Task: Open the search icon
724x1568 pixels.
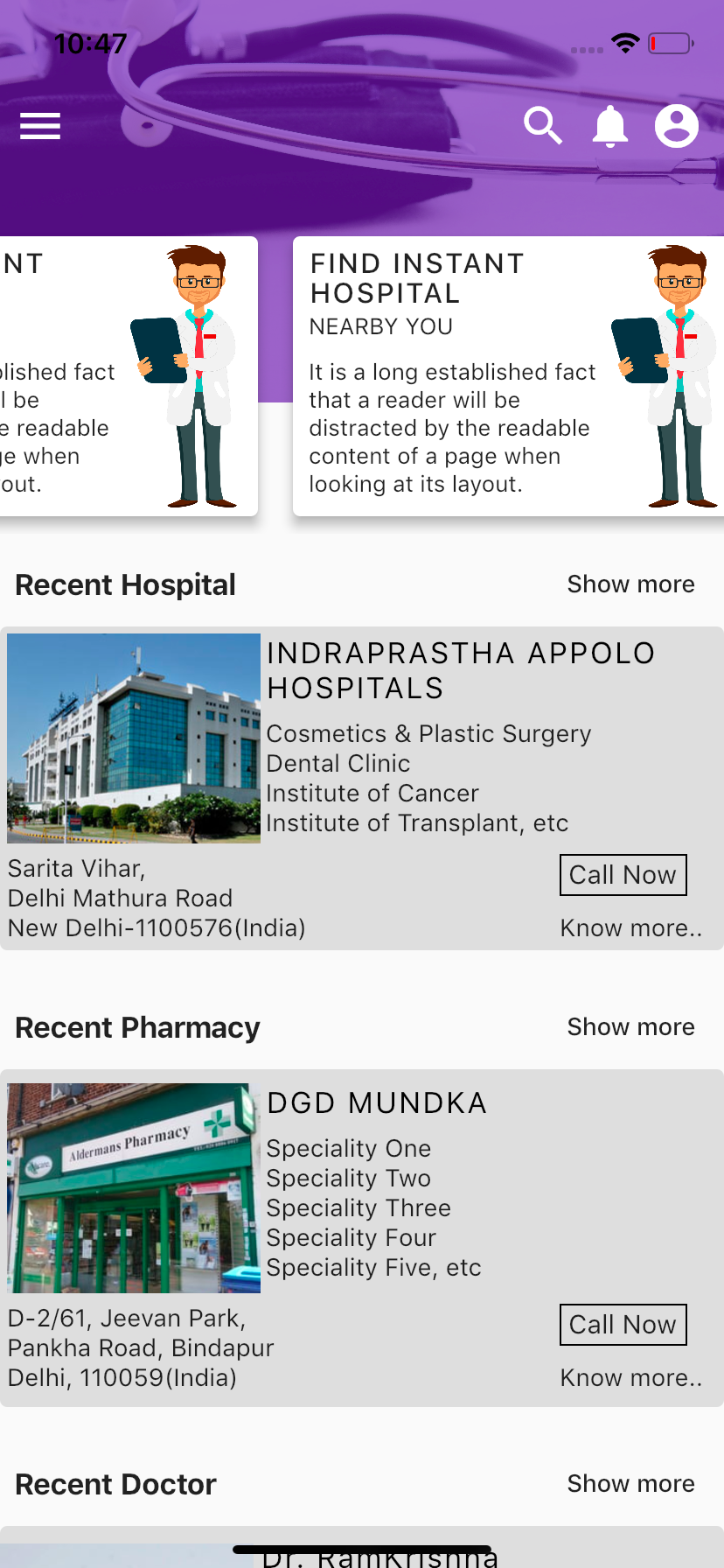Action: click(544, 125)
